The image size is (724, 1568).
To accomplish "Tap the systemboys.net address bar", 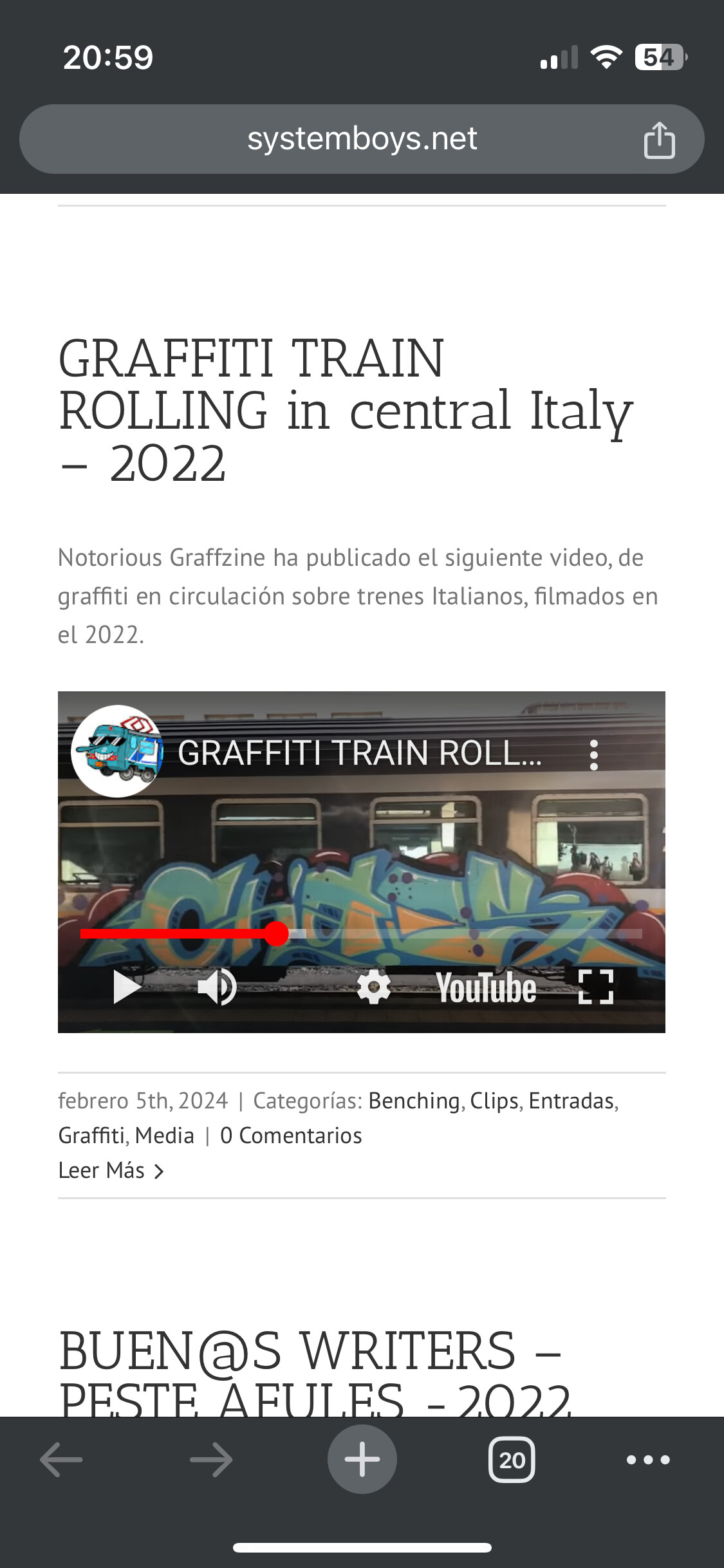I will pos(362,139).
